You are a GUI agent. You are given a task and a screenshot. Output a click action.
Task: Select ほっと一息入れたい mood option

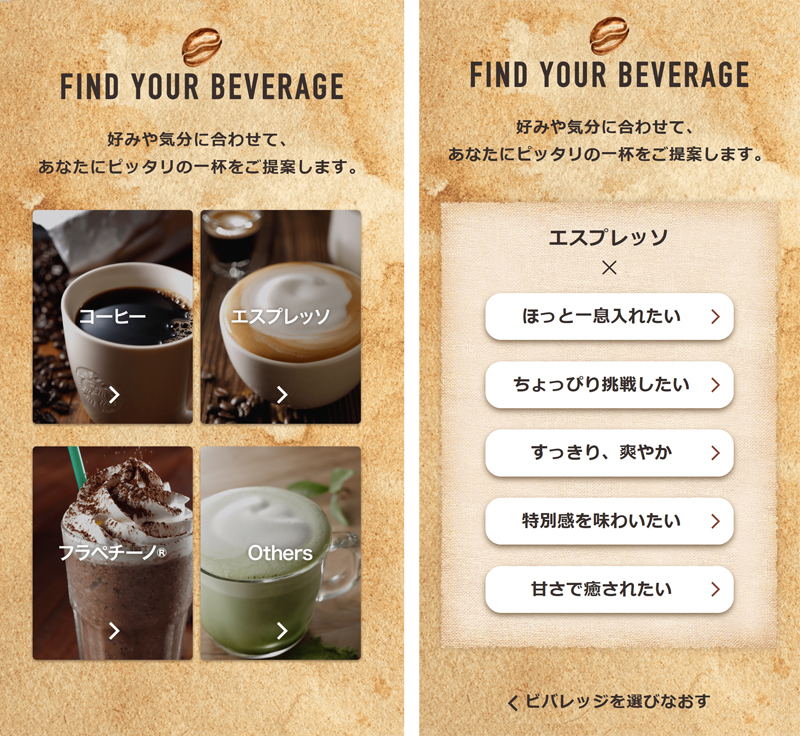pos(609,317)
